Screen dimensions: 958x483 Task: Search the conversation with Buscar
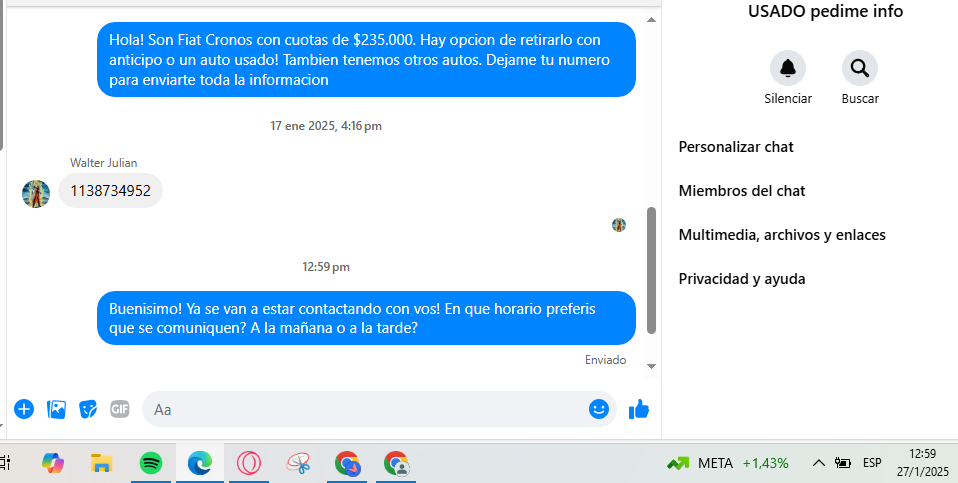coord(859,68)
